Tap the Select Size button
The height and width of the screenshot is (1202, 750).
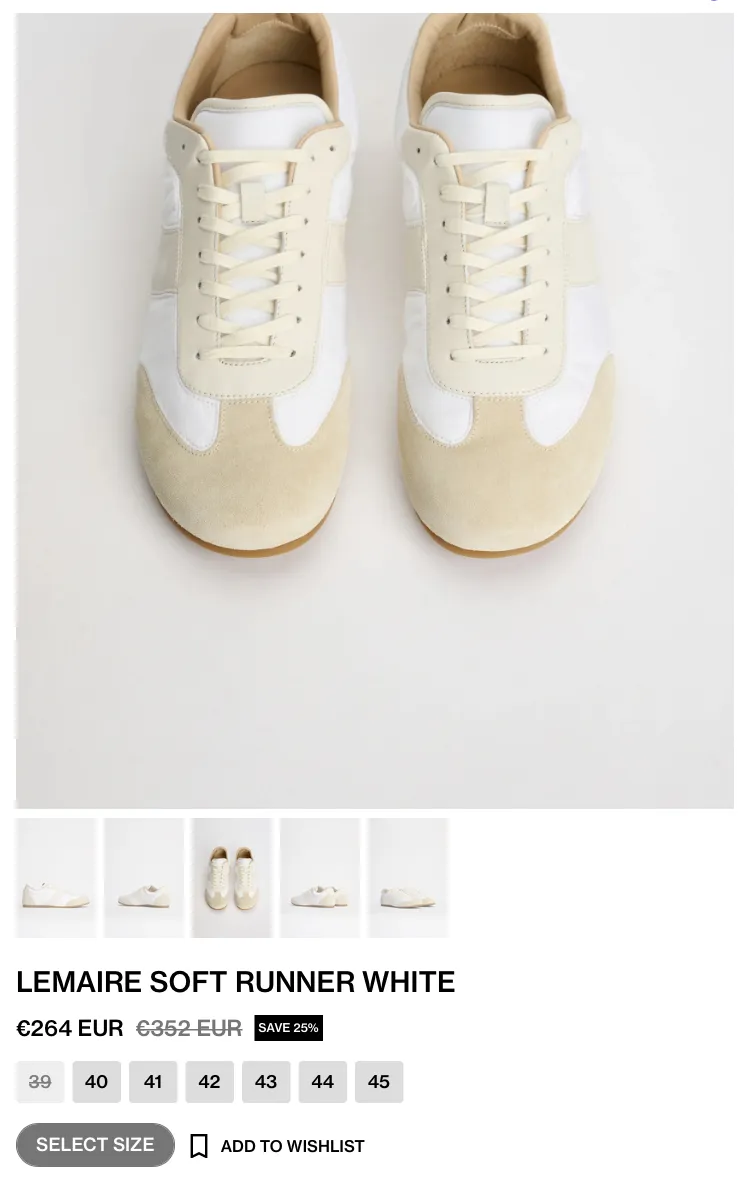tap(95, 1145)
